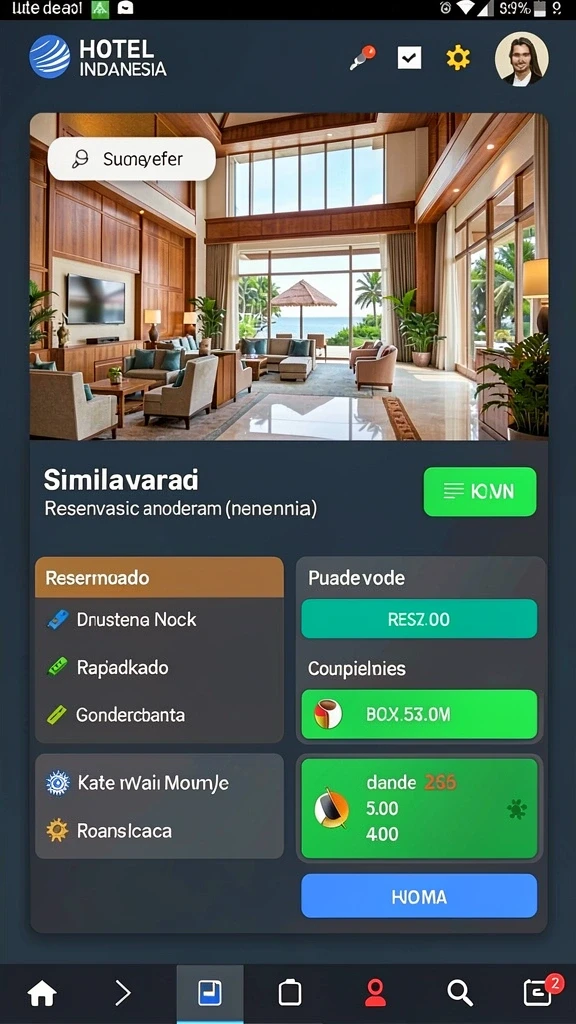Screen dimensions: 576x1024
Task: Switch to the red person tab
Action: click(x=375, y=993)
